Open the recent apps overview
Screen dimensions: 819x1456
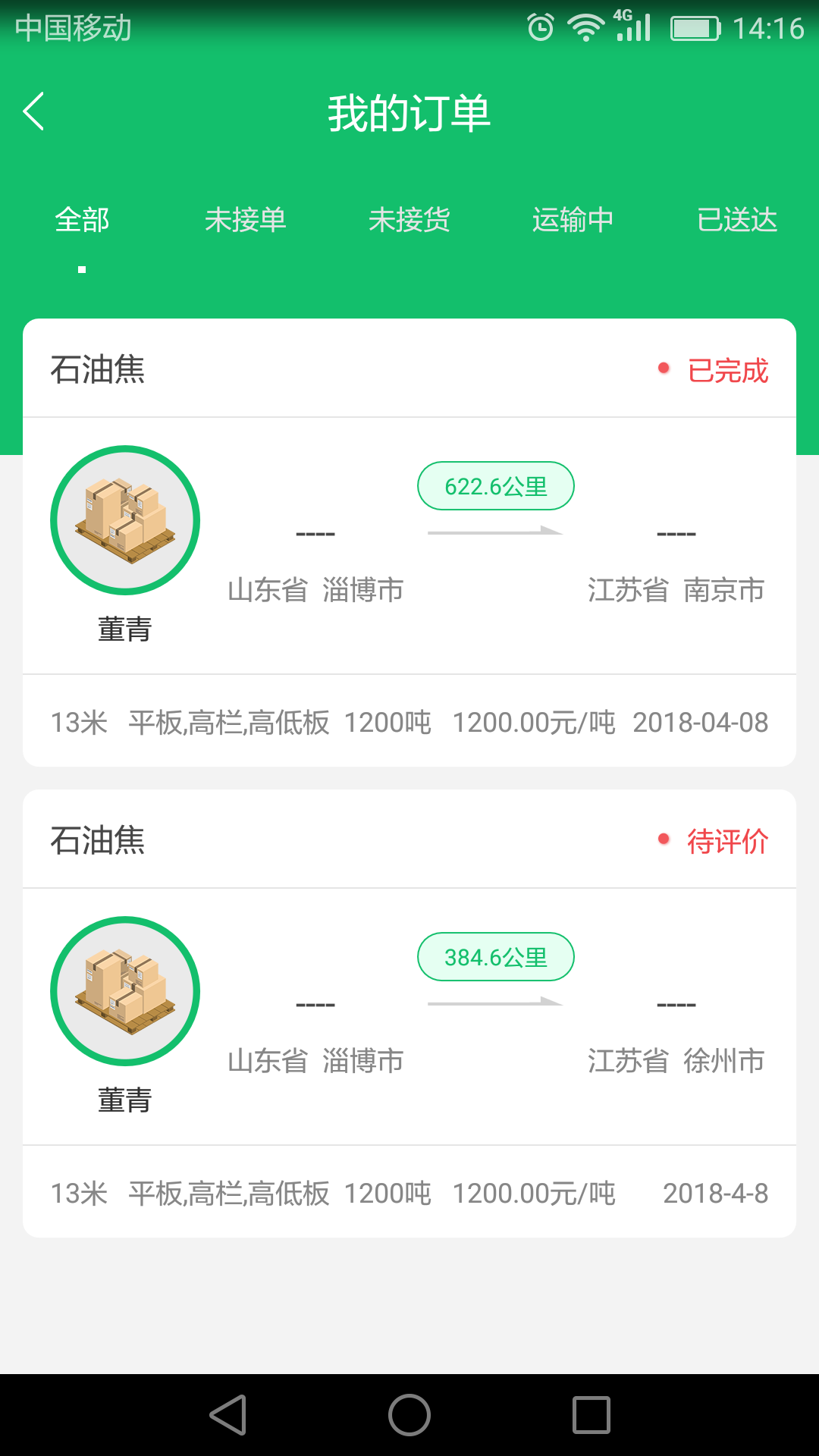(x=591, y=1415)
